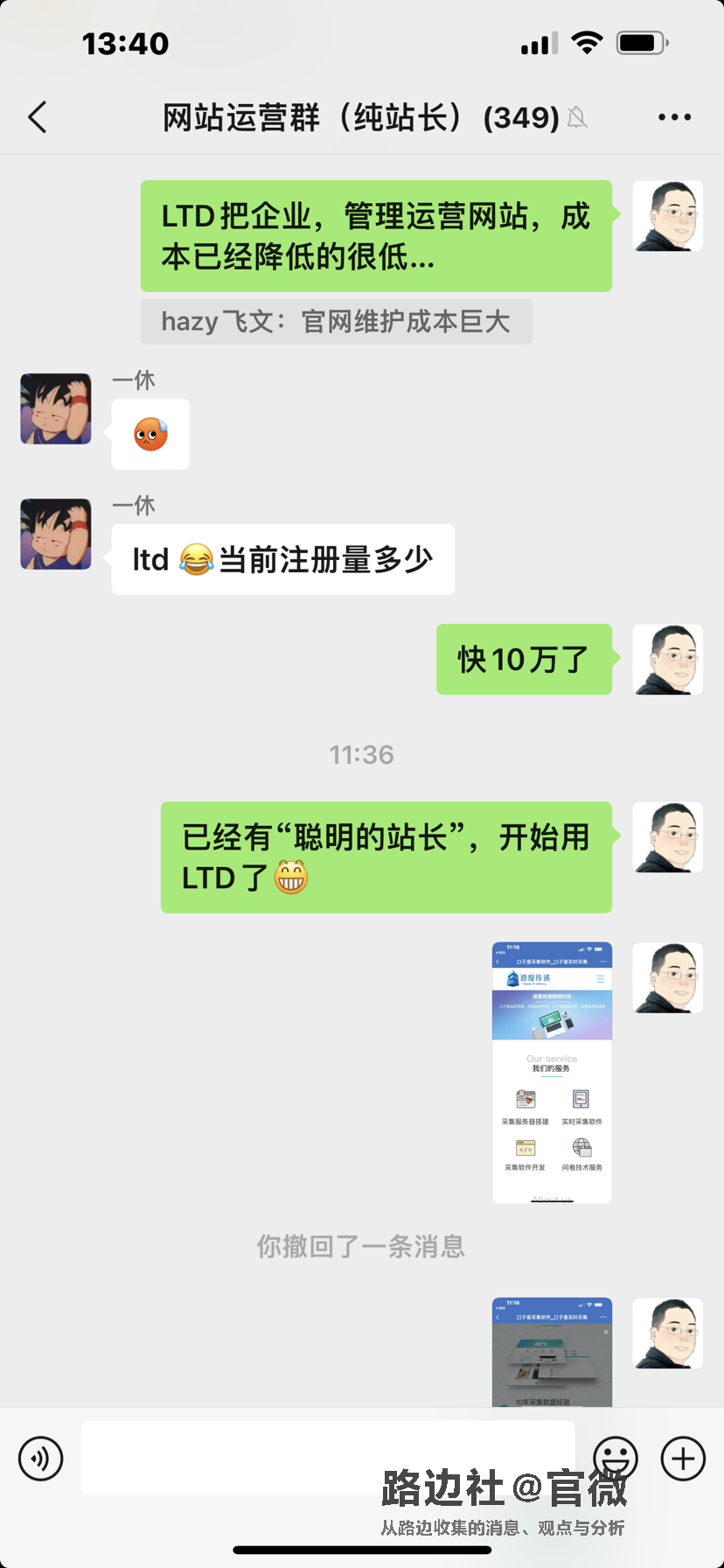Image resolution: width=724 pixels, height=1568 pixels.
Task: Open the plus attachments menu
Action: (683, 1459)
